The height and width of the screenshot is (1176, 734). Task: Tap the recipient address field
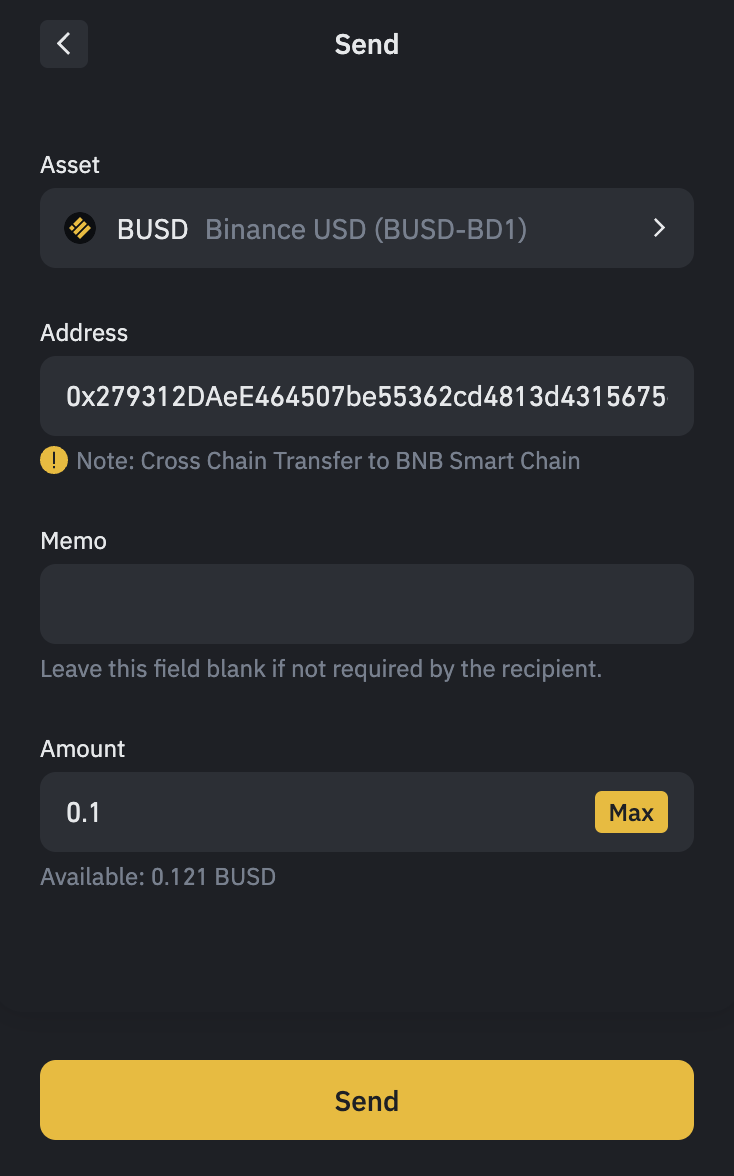point(366,396)
